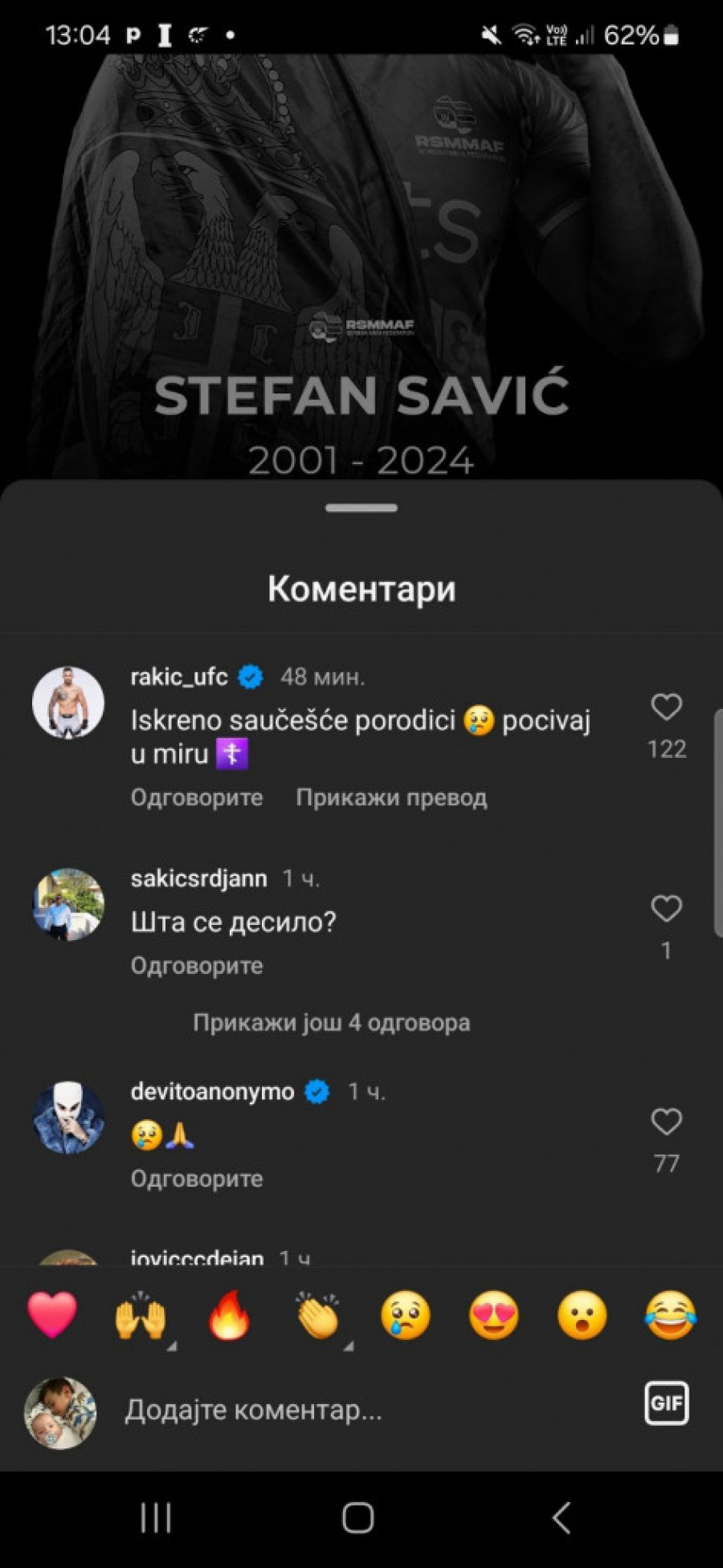Insert the raised hands quick emoji

tap(141, 1316)
